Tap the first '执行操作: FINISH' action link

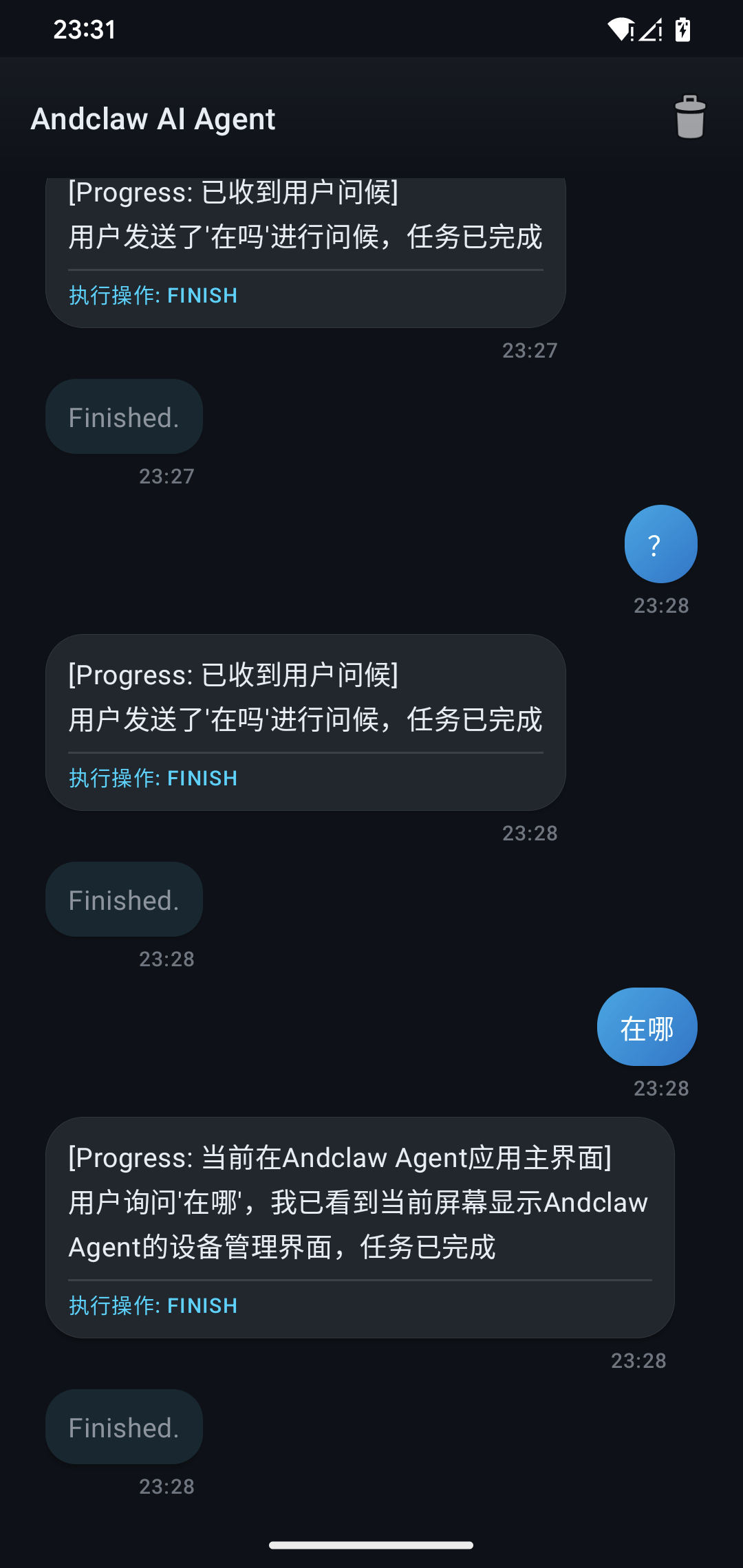click(152, 294)
